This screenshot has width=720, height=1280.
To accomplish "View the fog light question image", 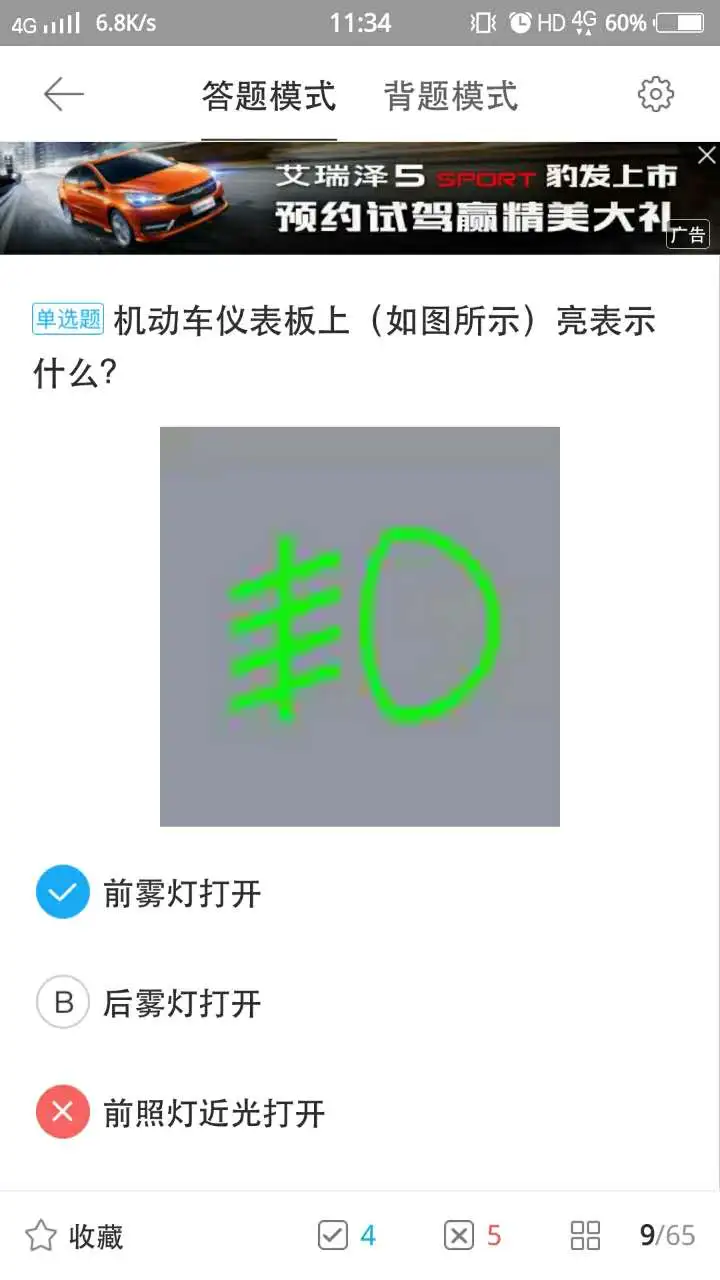I will pyautogui.click(x=360, y=627).
